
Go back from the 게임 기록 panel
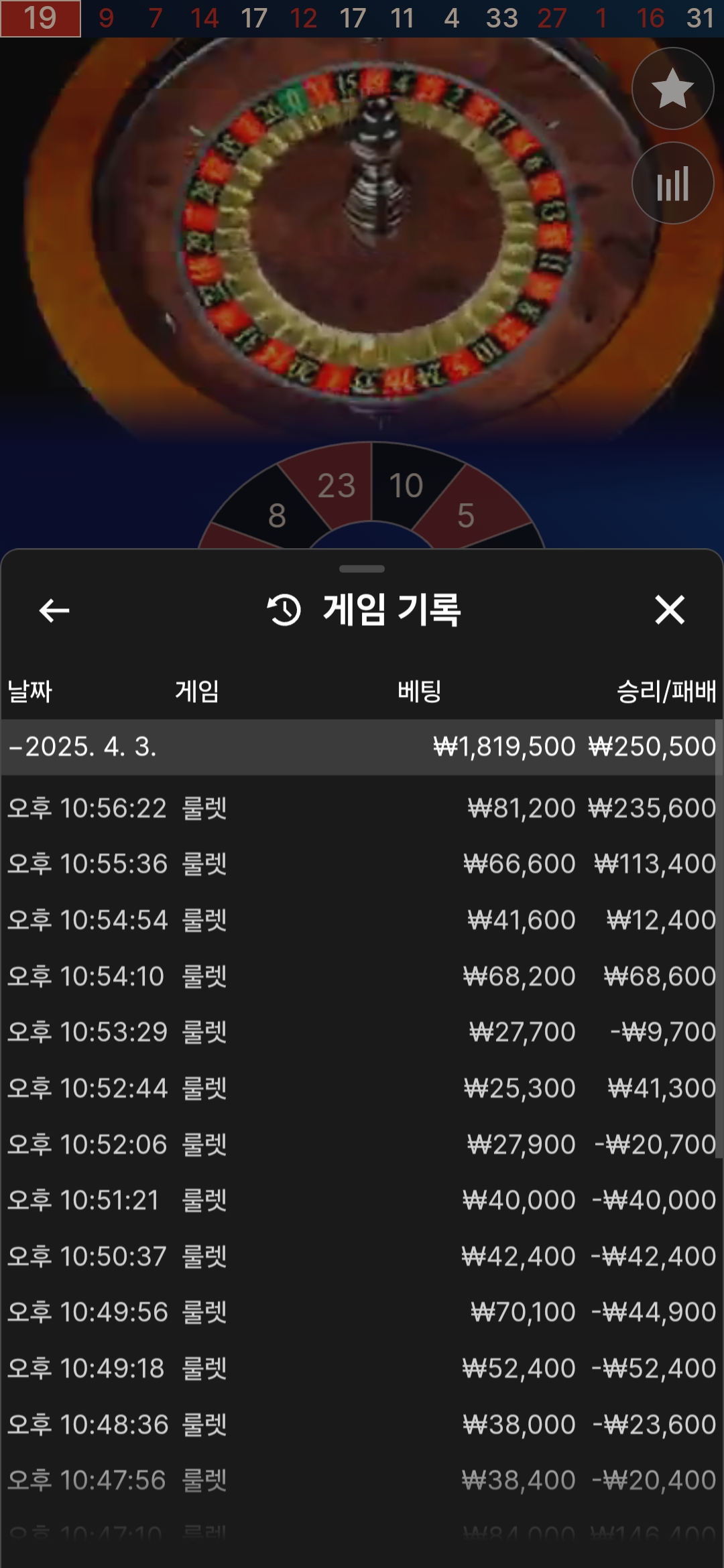[x=54, y=610]
